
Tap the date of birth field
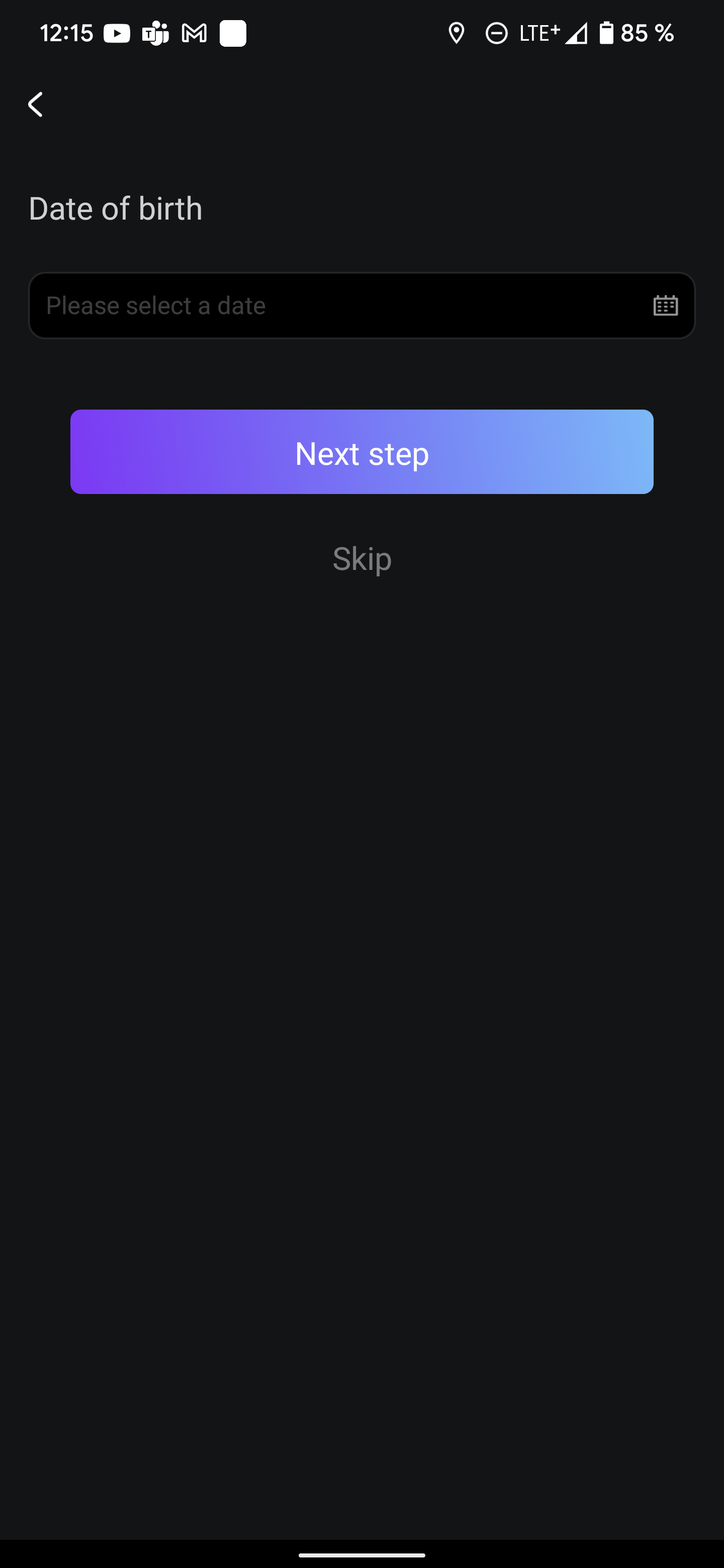[361, 305]
